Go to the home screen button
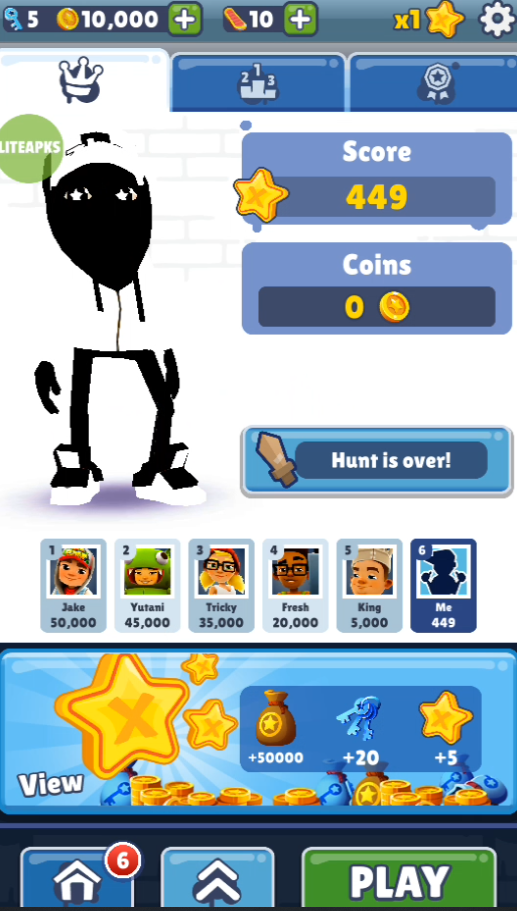Image resolution: width=517 pixels, height=911 pixels. coord(77,880)
